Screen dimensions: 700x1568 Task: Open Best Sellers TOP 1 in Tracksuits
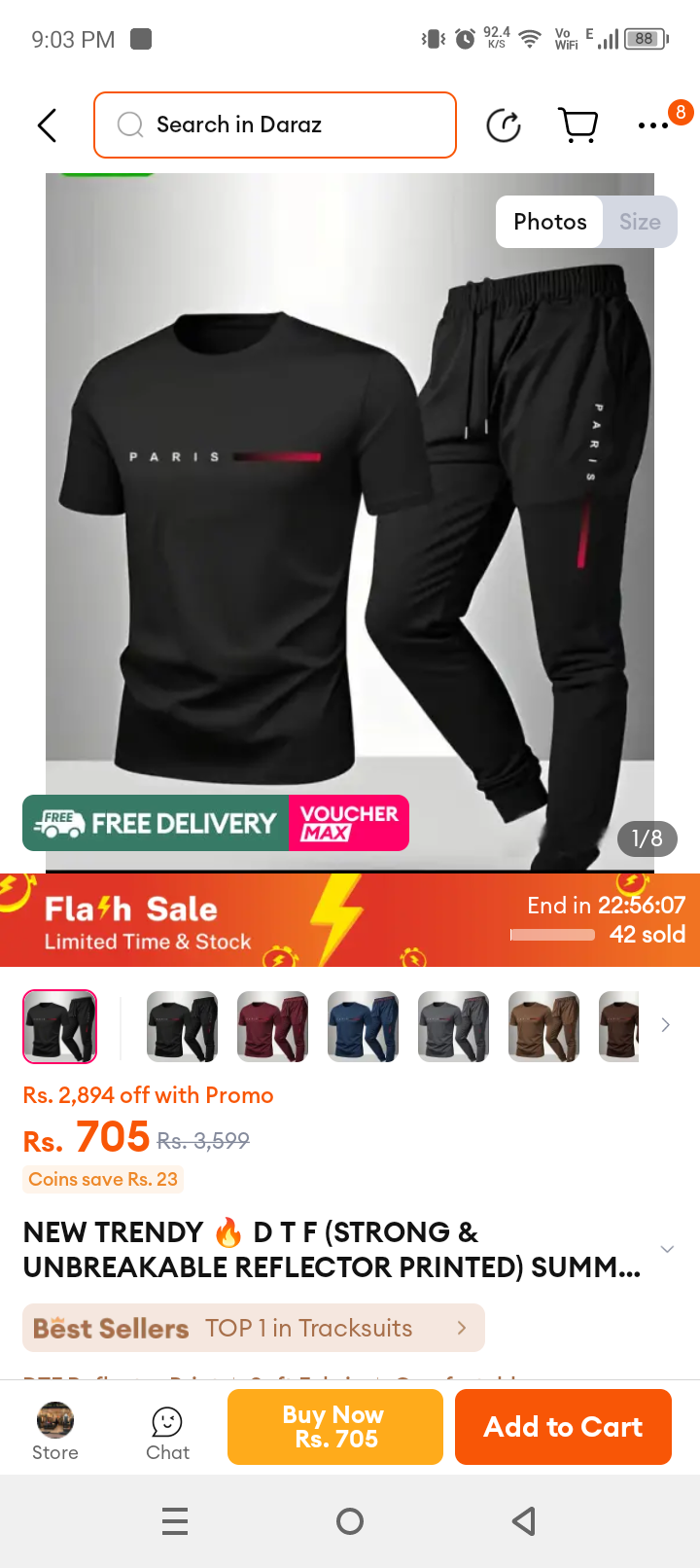(x=254, y=1328)
